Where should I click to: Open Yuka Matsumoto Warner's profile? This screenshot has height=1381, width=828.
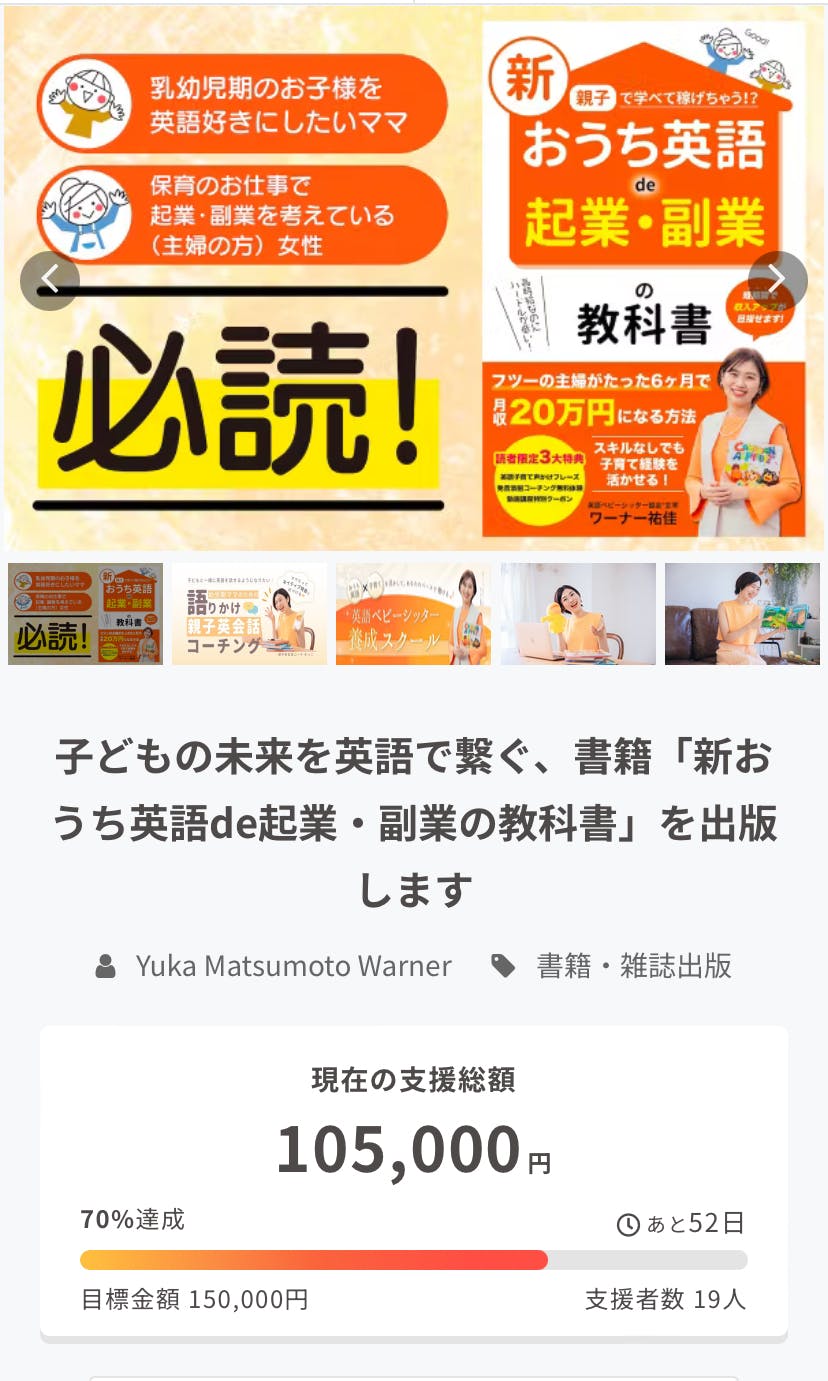pos(293,966)
